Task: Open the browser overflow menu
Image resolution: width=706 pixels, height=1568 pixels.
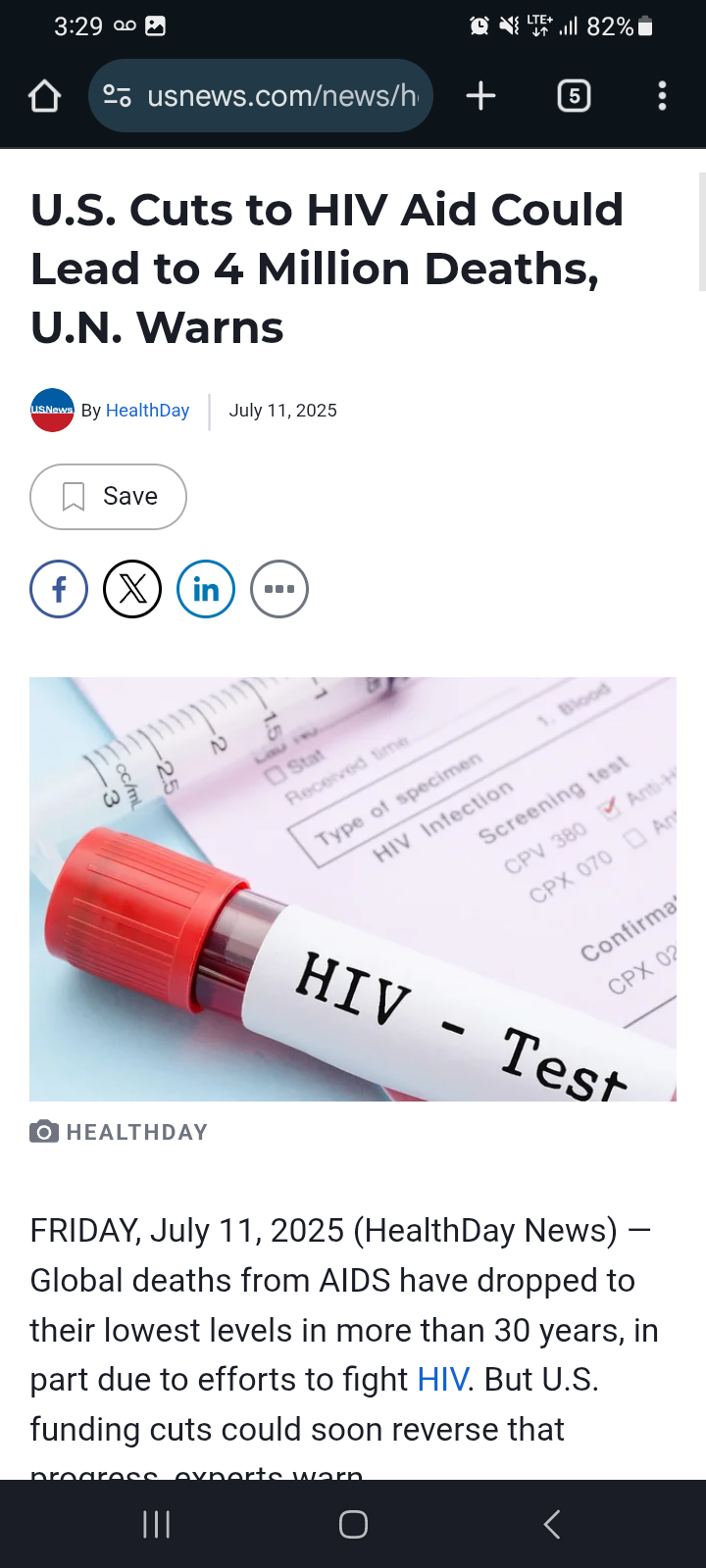Action: tap(662, 96)
